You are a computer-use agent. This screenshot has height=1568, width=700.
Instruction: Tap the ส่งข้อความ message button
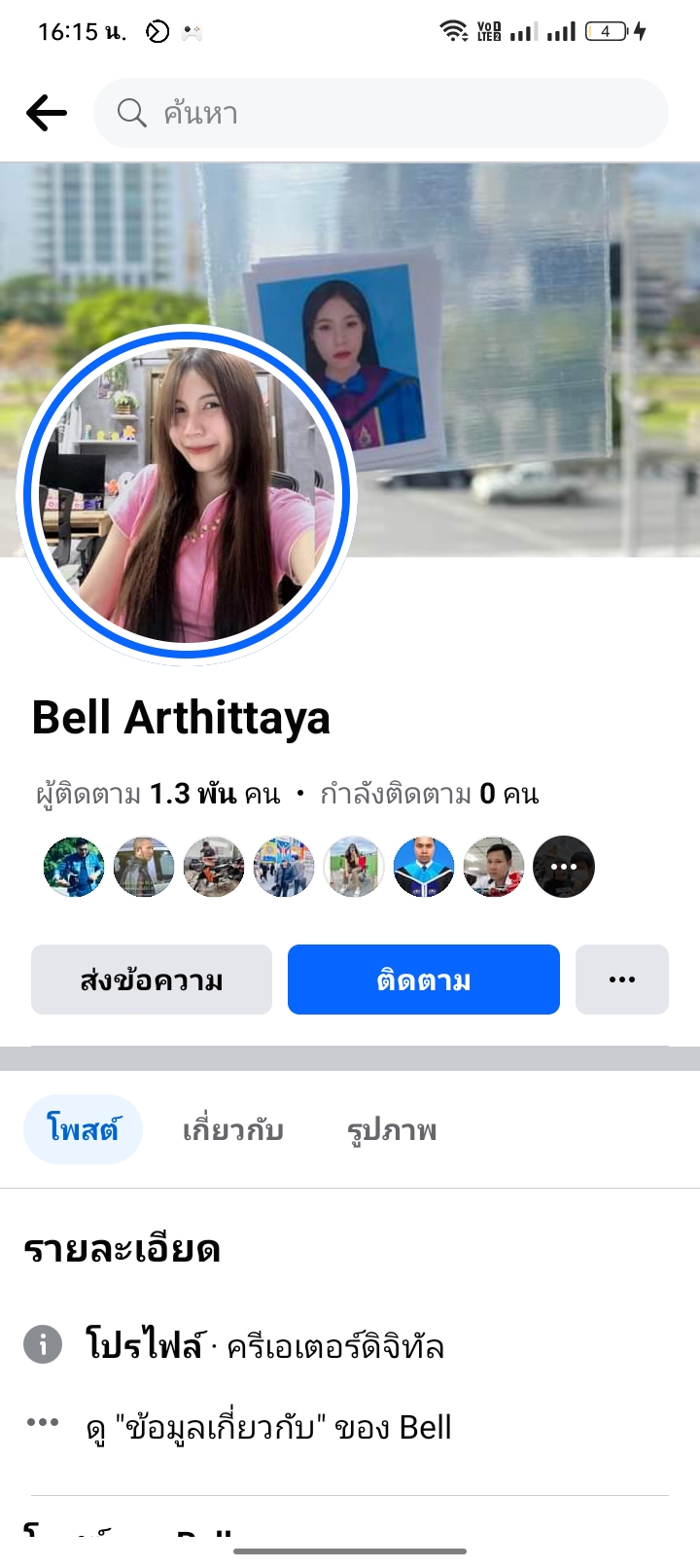[x=152, y=980]
